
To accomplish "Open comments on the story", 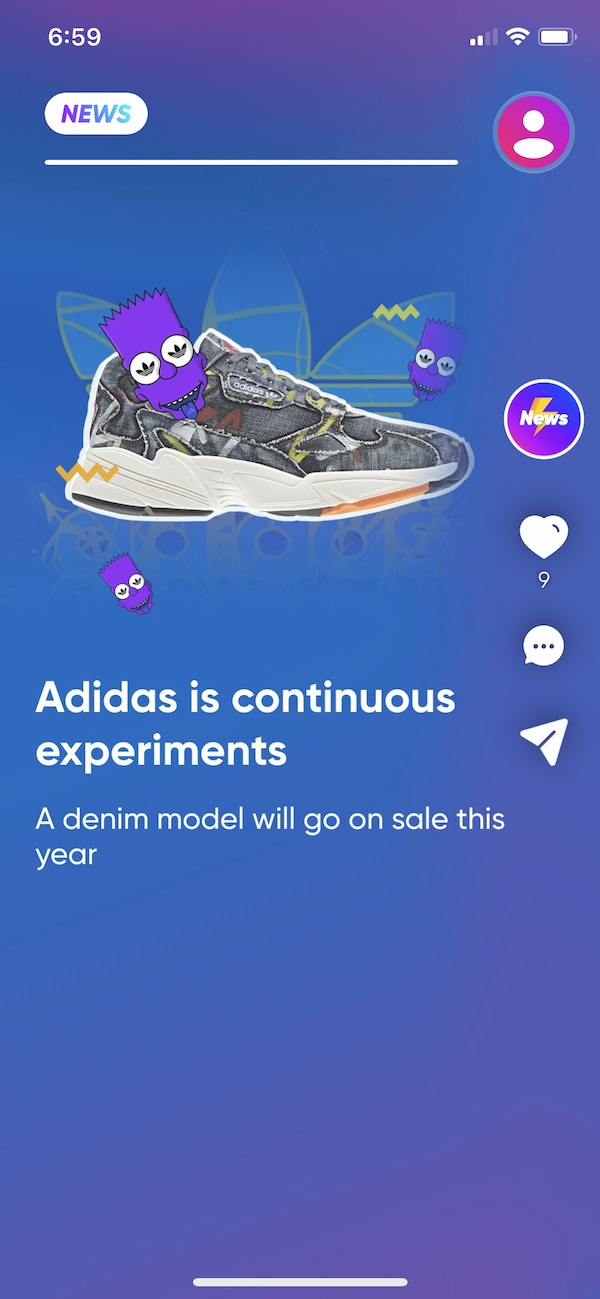I will 544,646.
